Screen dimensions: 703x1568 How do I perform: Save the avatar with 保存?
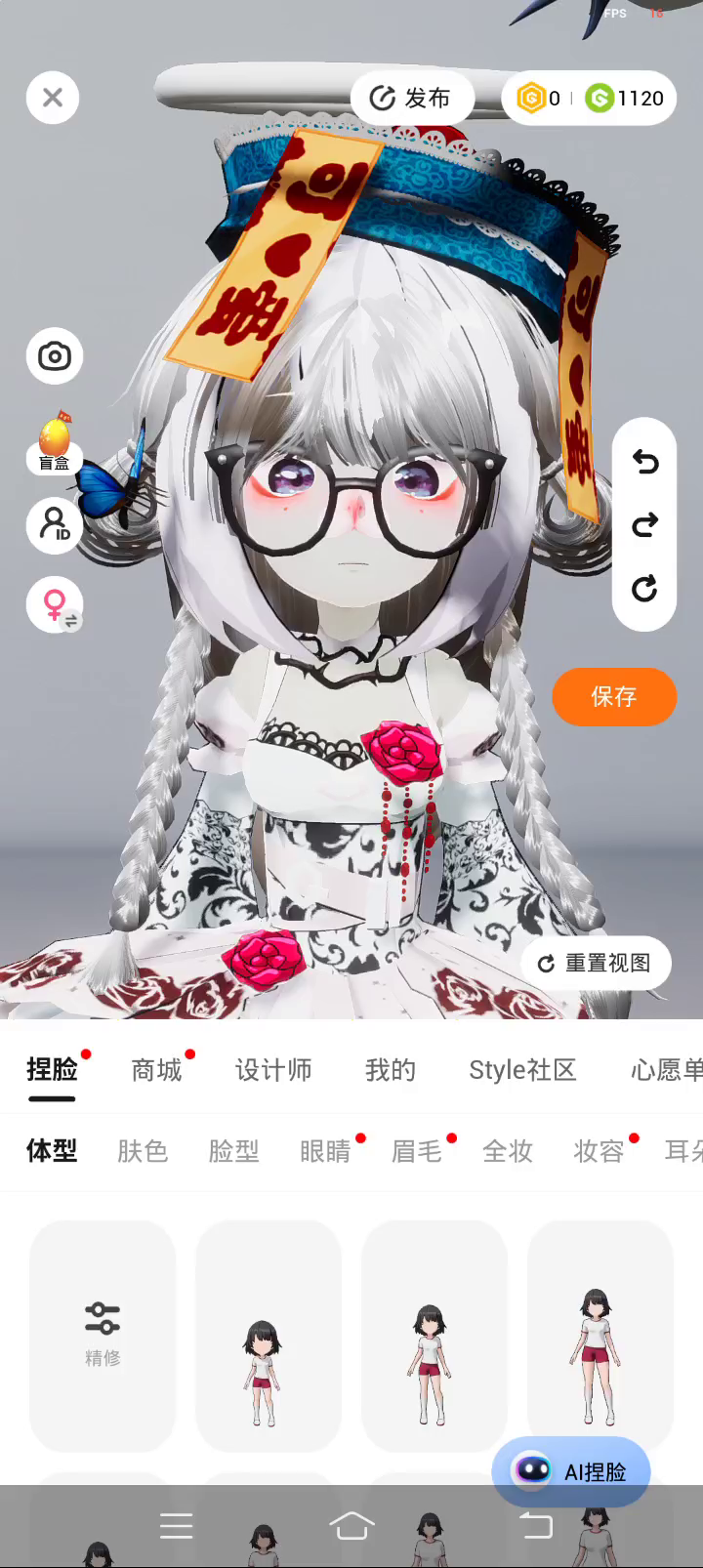(614, 696)
